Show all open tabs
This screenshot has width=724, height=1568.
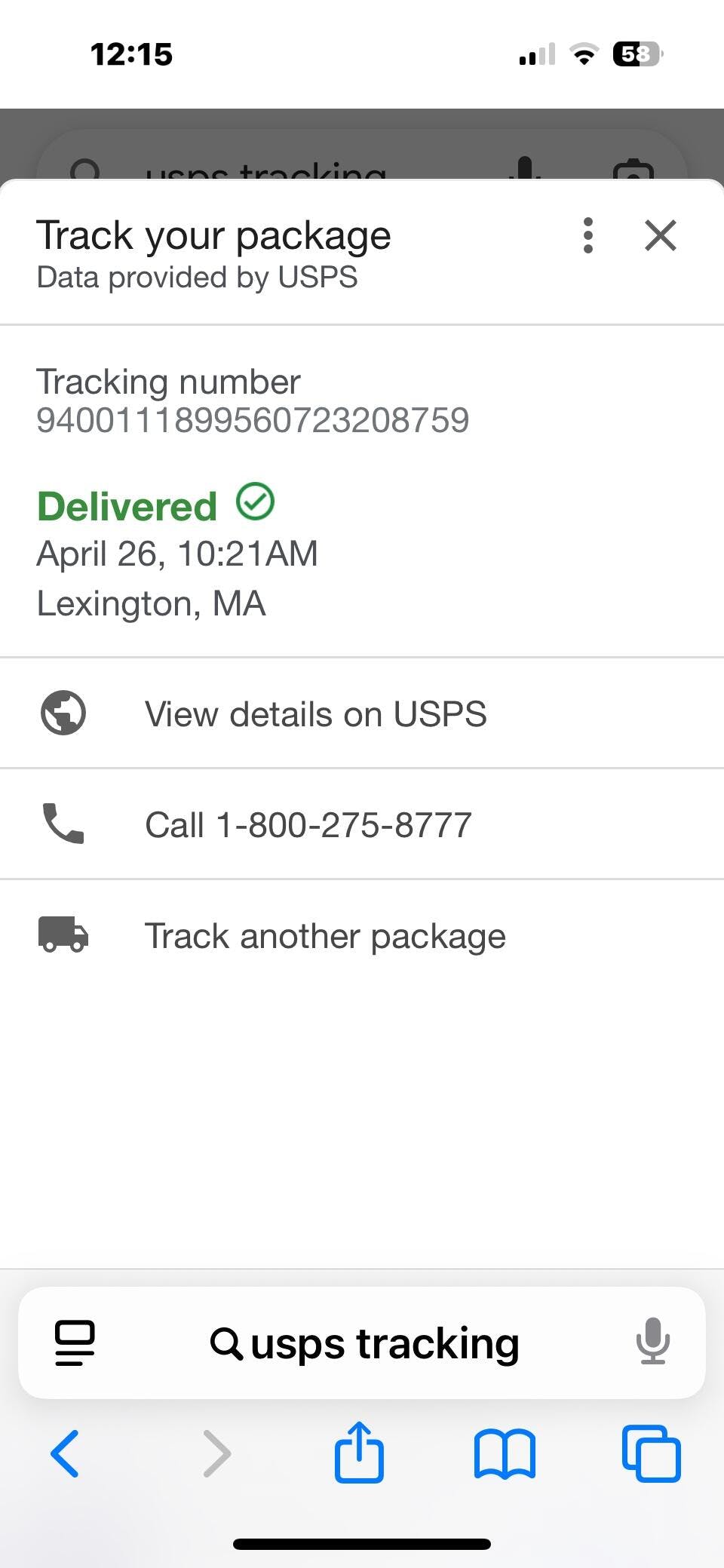652,1453
